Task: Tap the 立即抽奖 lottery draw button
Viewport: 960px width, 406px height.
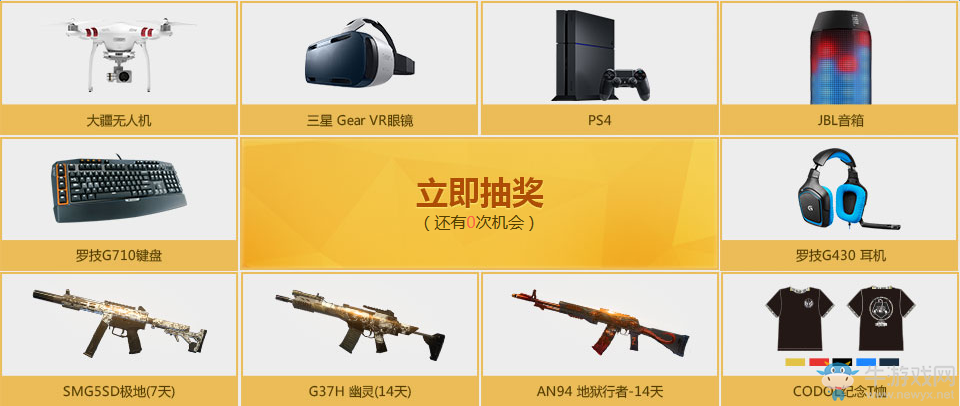Action: (479, 204)
